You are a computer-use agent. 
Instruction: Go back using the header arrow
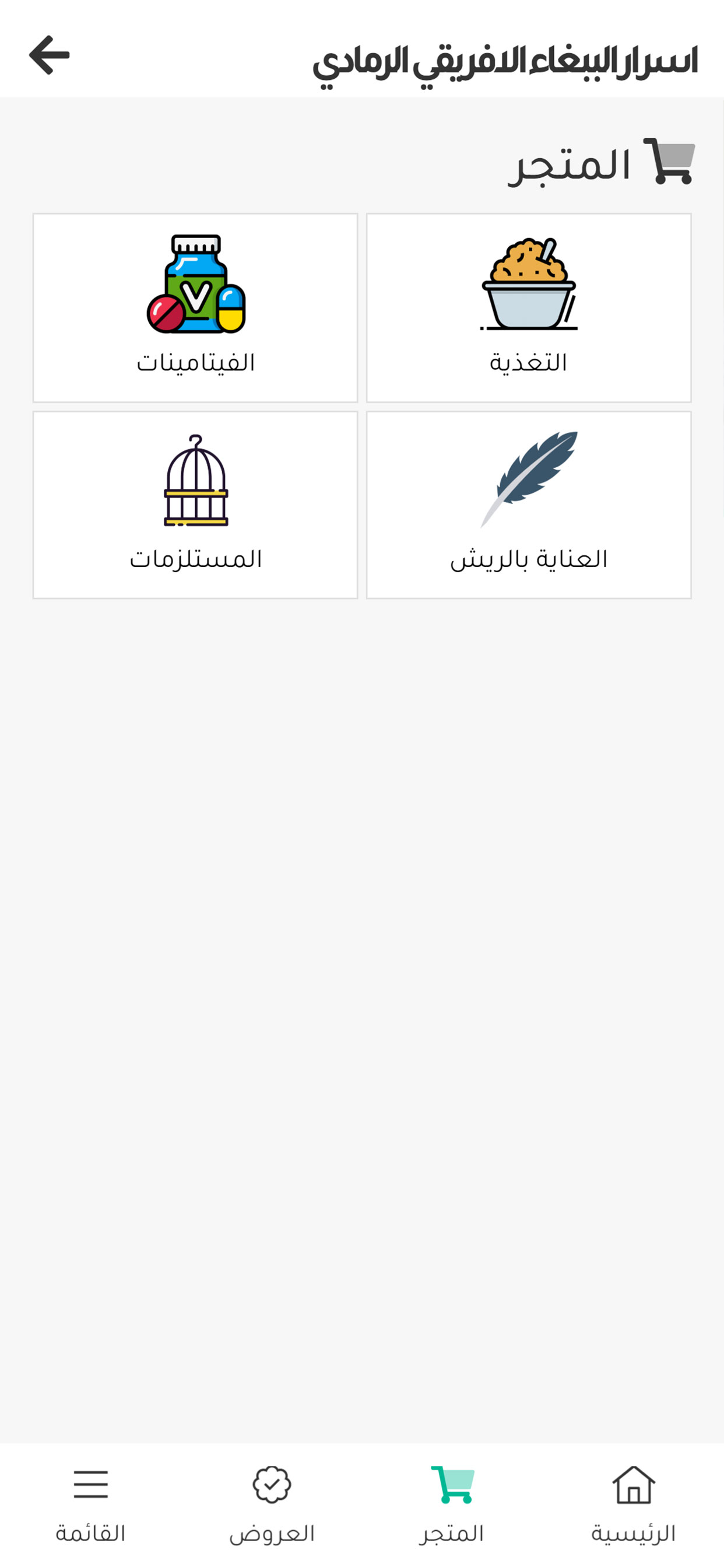pos(50,55)
